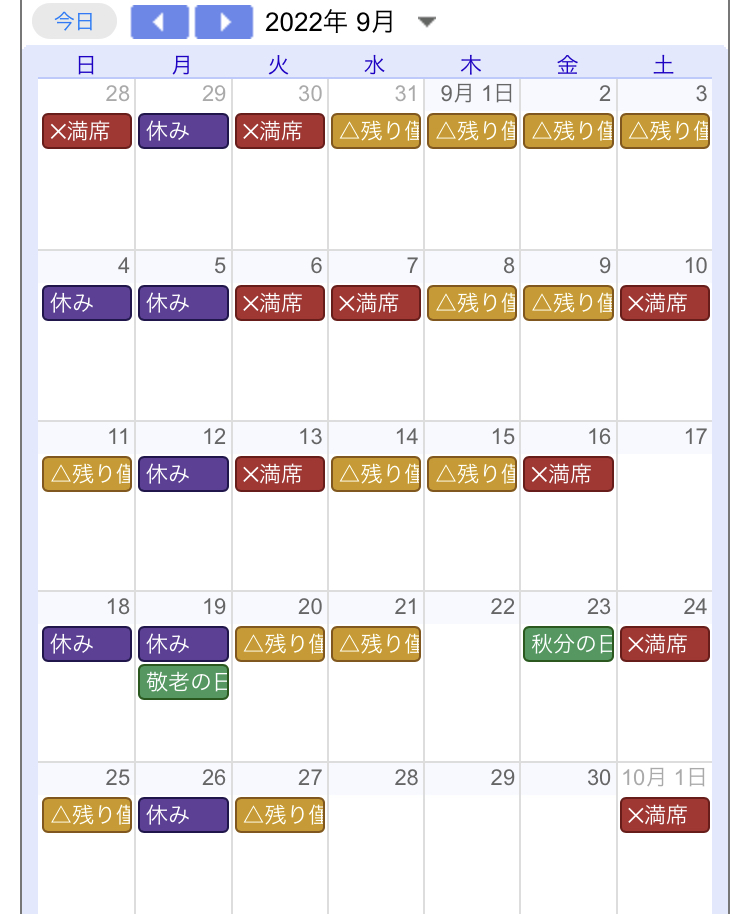This screenshot has width=750, height=914.
Task: Open the 満席 event on September 16
Action: pyautogui.click(x=568, y=474)
